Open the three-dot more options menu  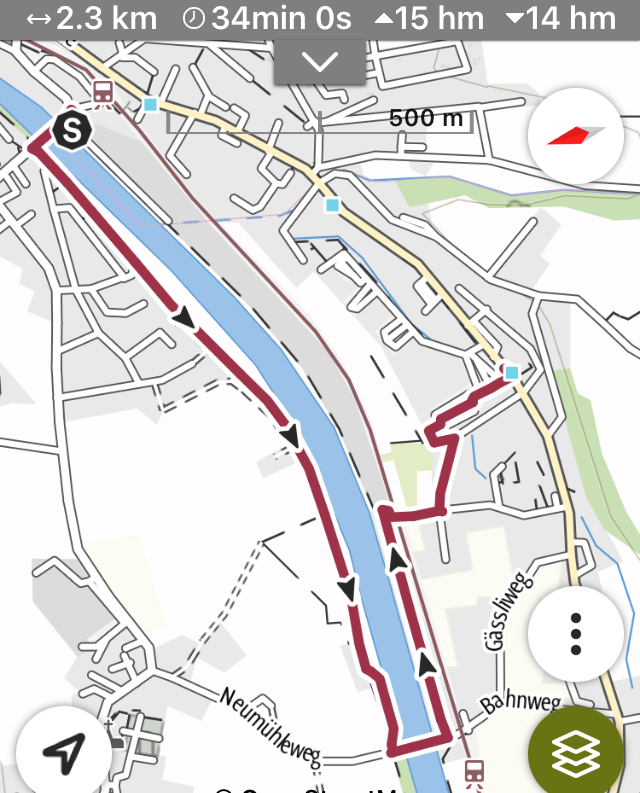click(x=575, y=634)
